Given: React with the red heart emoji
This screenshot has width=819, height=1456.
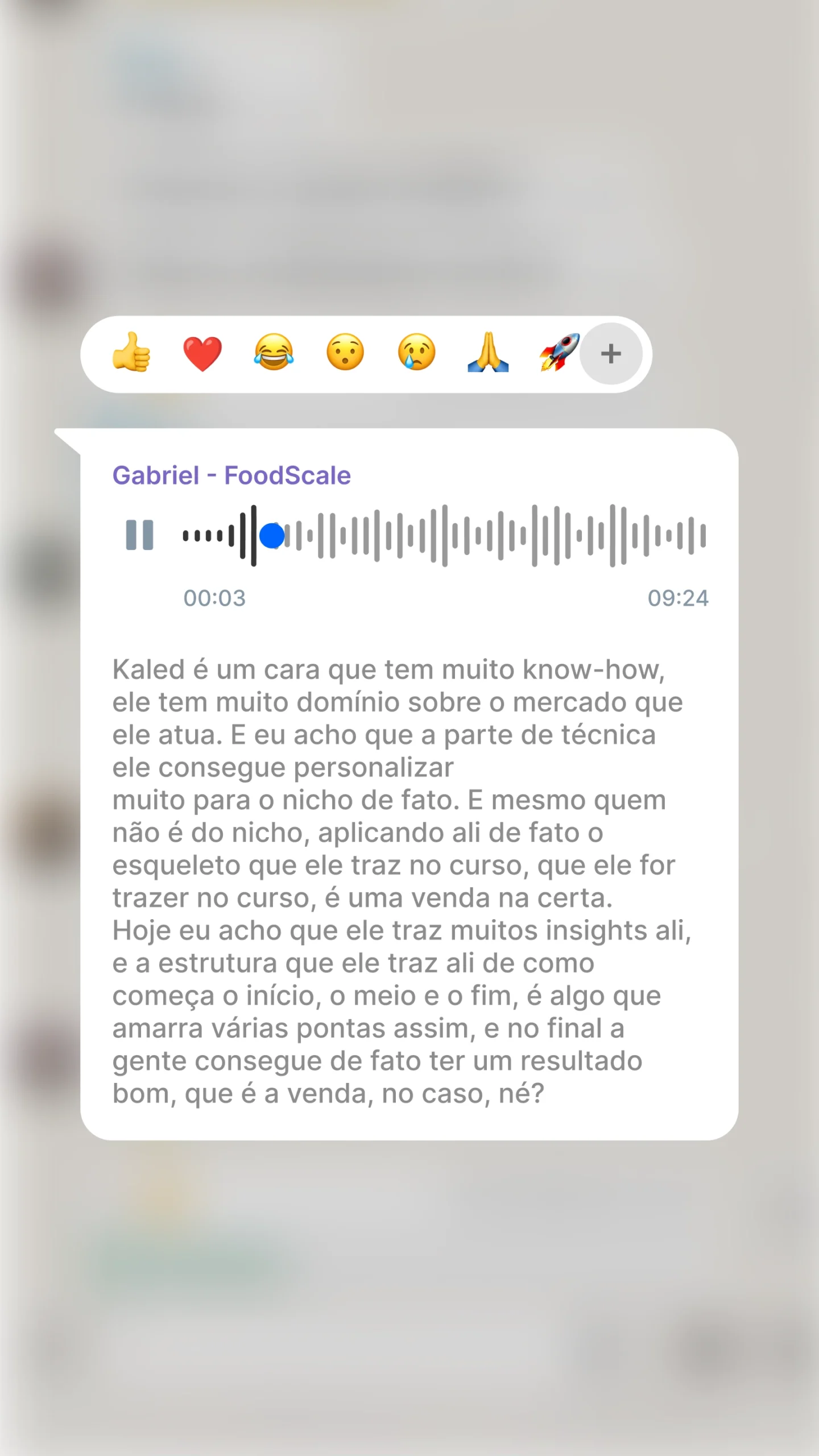Looking at the screenshot, I should [x=202, y=354].
